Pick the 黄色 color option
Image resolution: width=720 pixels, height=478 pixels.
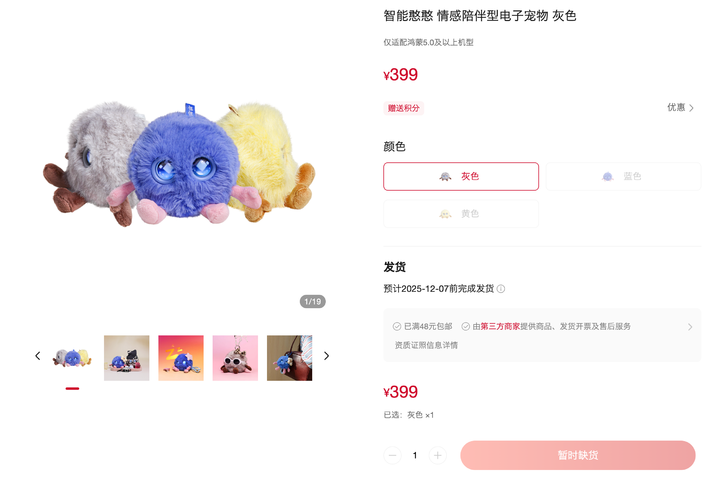point(461,213)
